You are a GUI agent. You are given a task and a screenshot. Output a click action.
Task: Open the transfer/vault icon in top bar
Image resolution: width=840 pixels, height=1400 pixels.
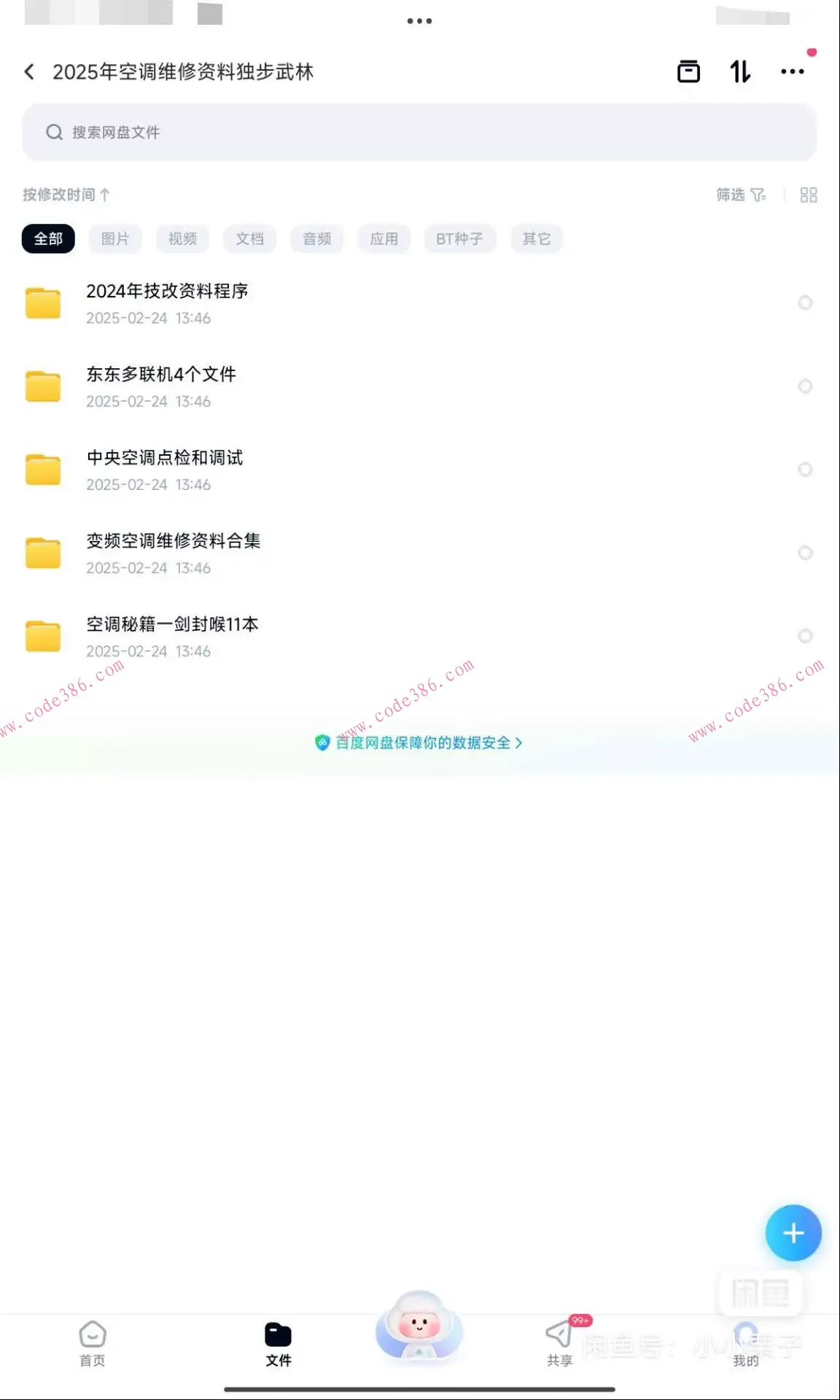click(688, 71)
